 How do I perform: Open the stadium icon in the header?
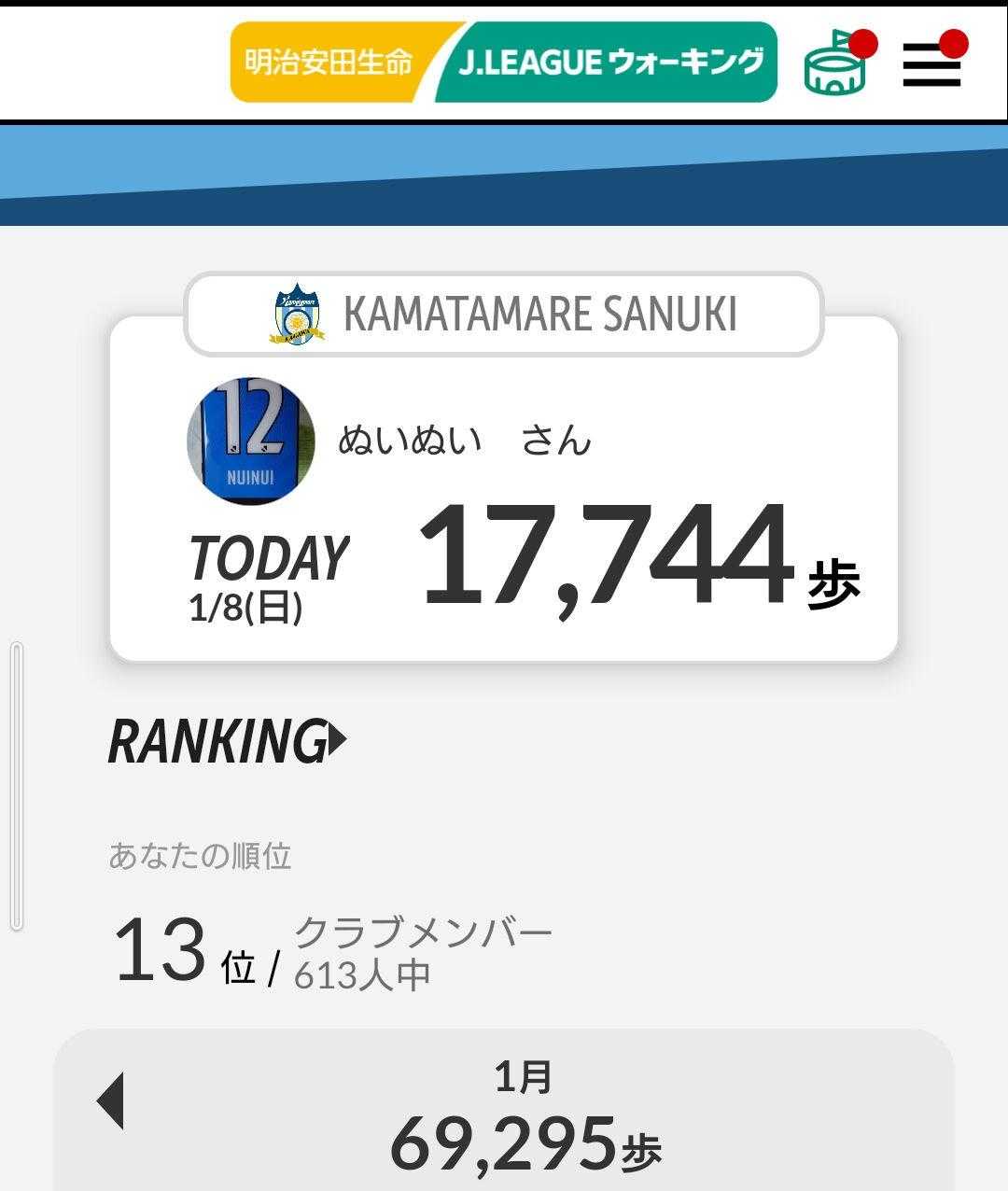836,64
